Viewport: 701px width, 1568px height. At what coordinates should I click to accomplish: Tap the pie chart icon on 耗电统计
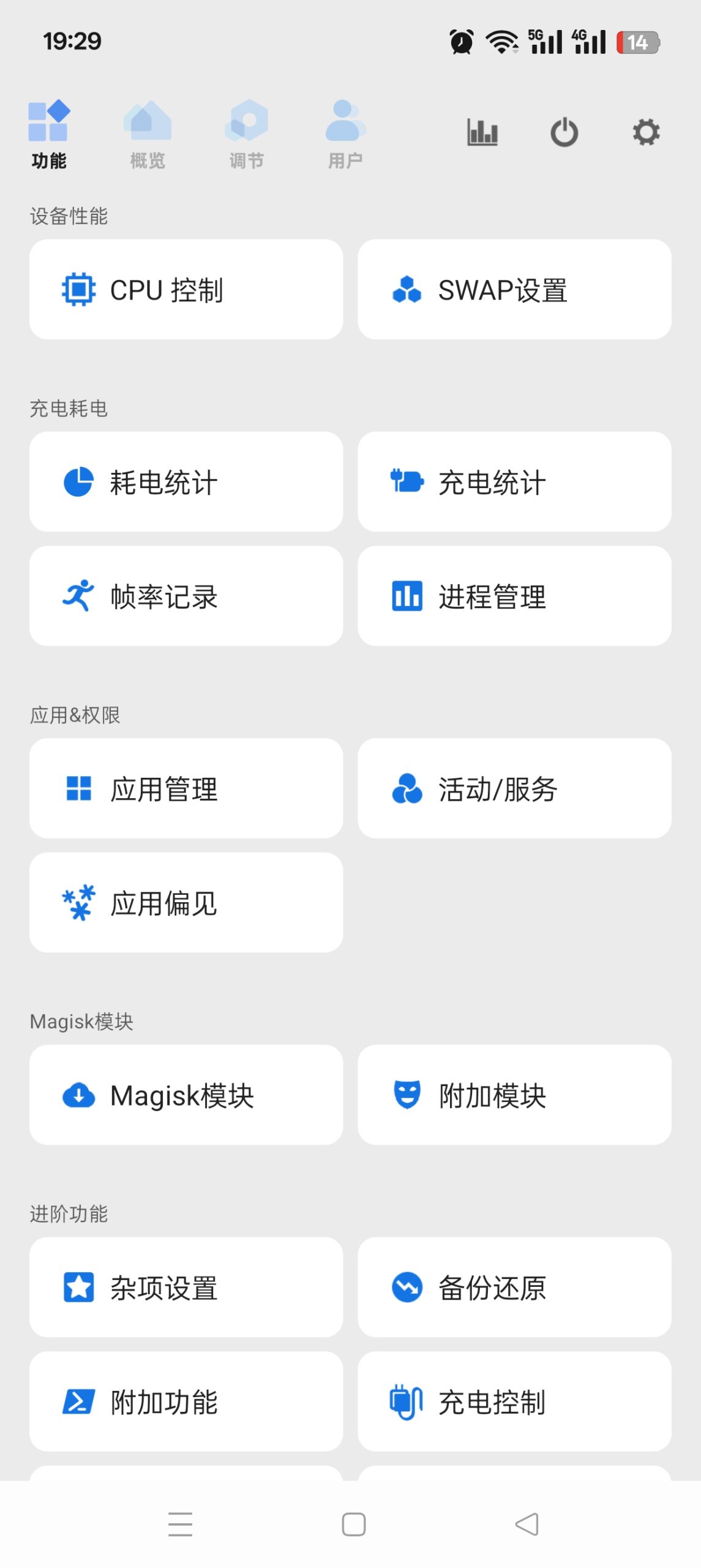(x=78, y=481)
